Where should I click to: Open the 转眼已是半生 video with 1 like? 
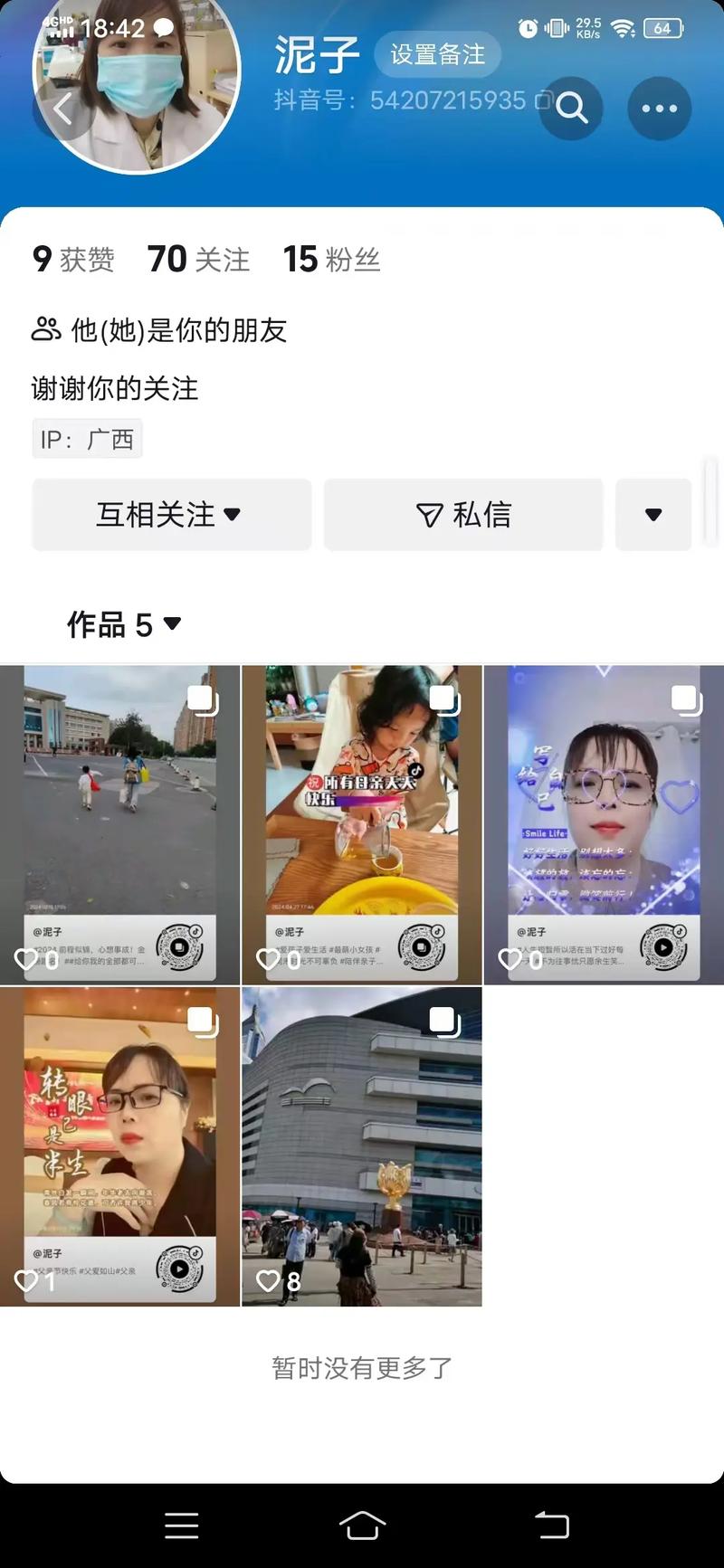point(119,1145)
